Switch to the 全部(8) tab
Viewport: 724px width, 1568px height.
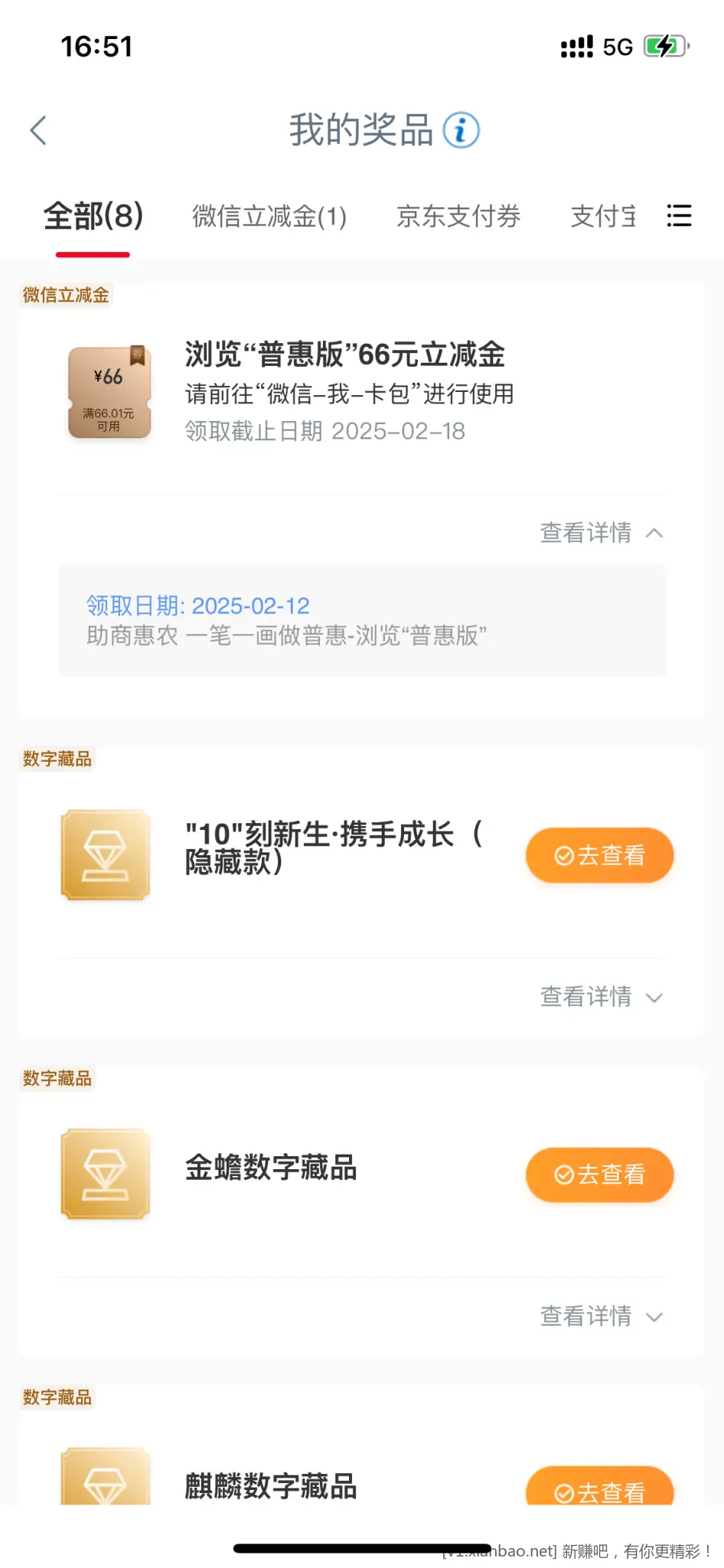pos(93,217)
